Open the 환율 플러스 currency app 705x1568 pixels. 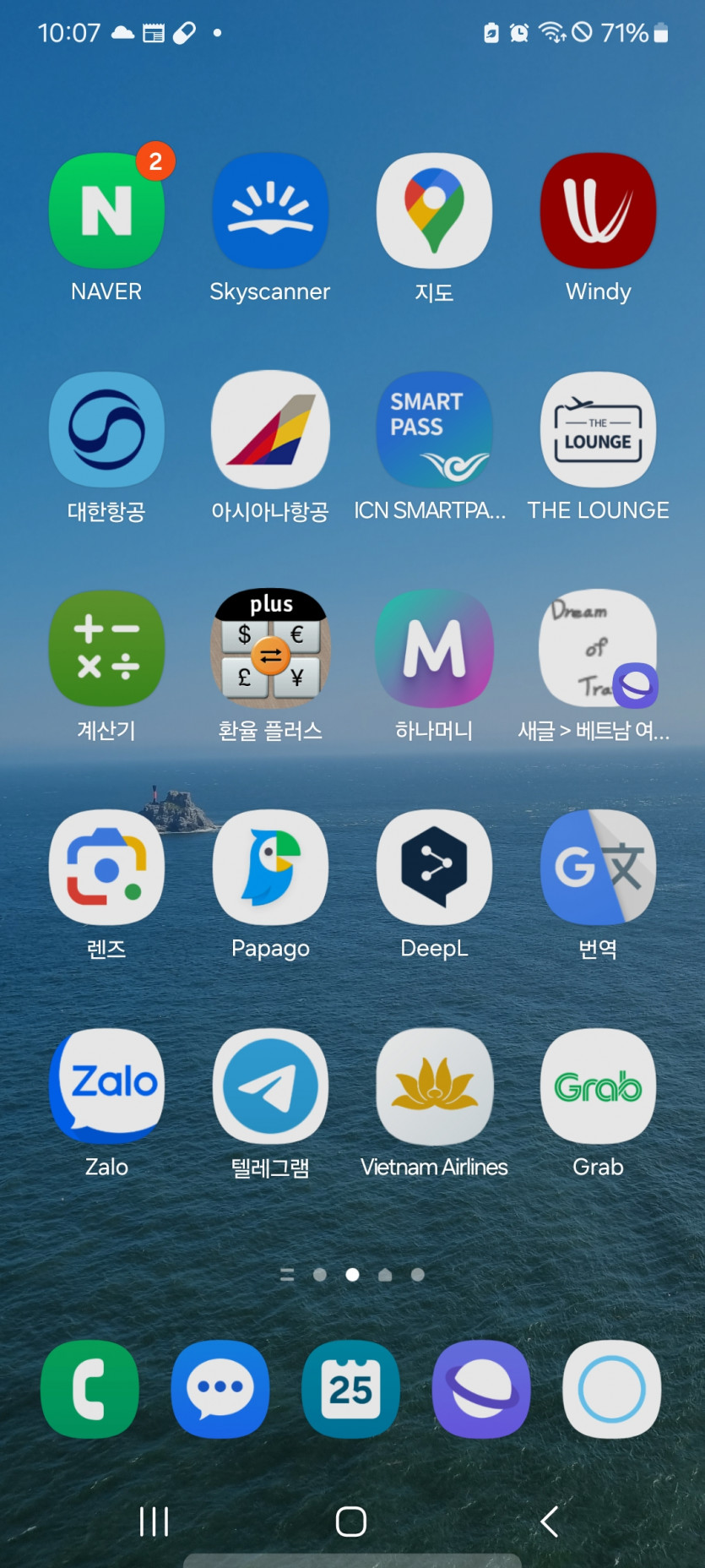pos(269,649)
